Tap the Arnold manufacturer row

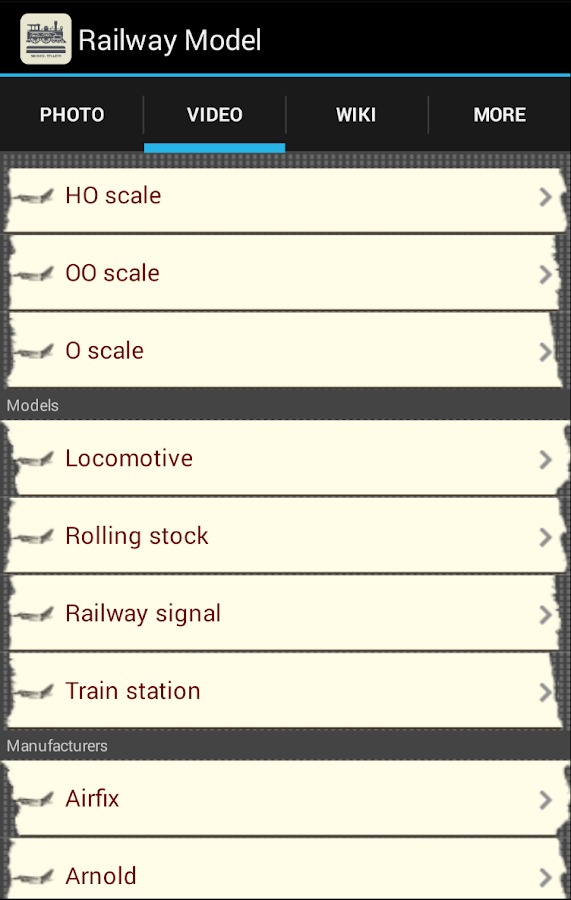[x=285, y=870]
